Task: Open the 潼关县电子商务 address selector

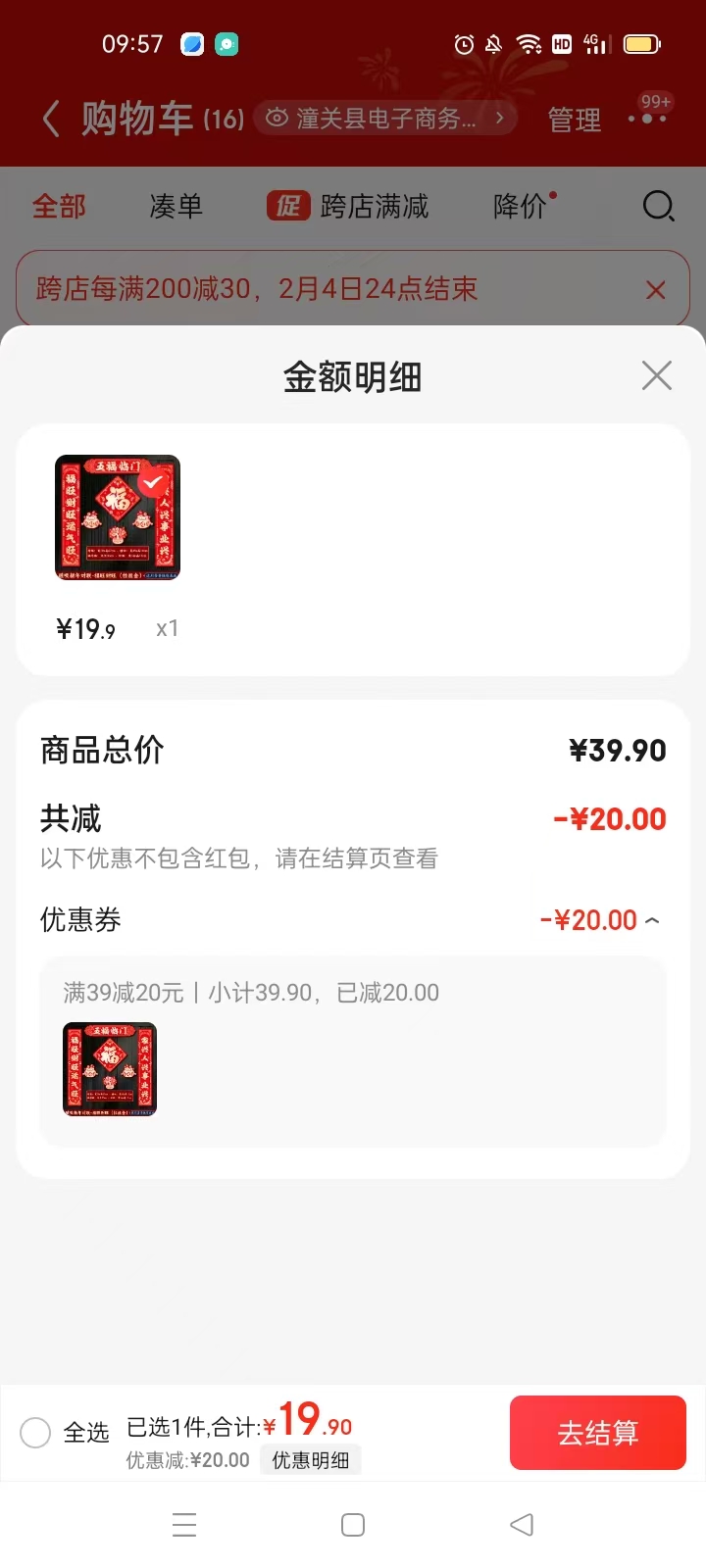Action: (385, 119)
